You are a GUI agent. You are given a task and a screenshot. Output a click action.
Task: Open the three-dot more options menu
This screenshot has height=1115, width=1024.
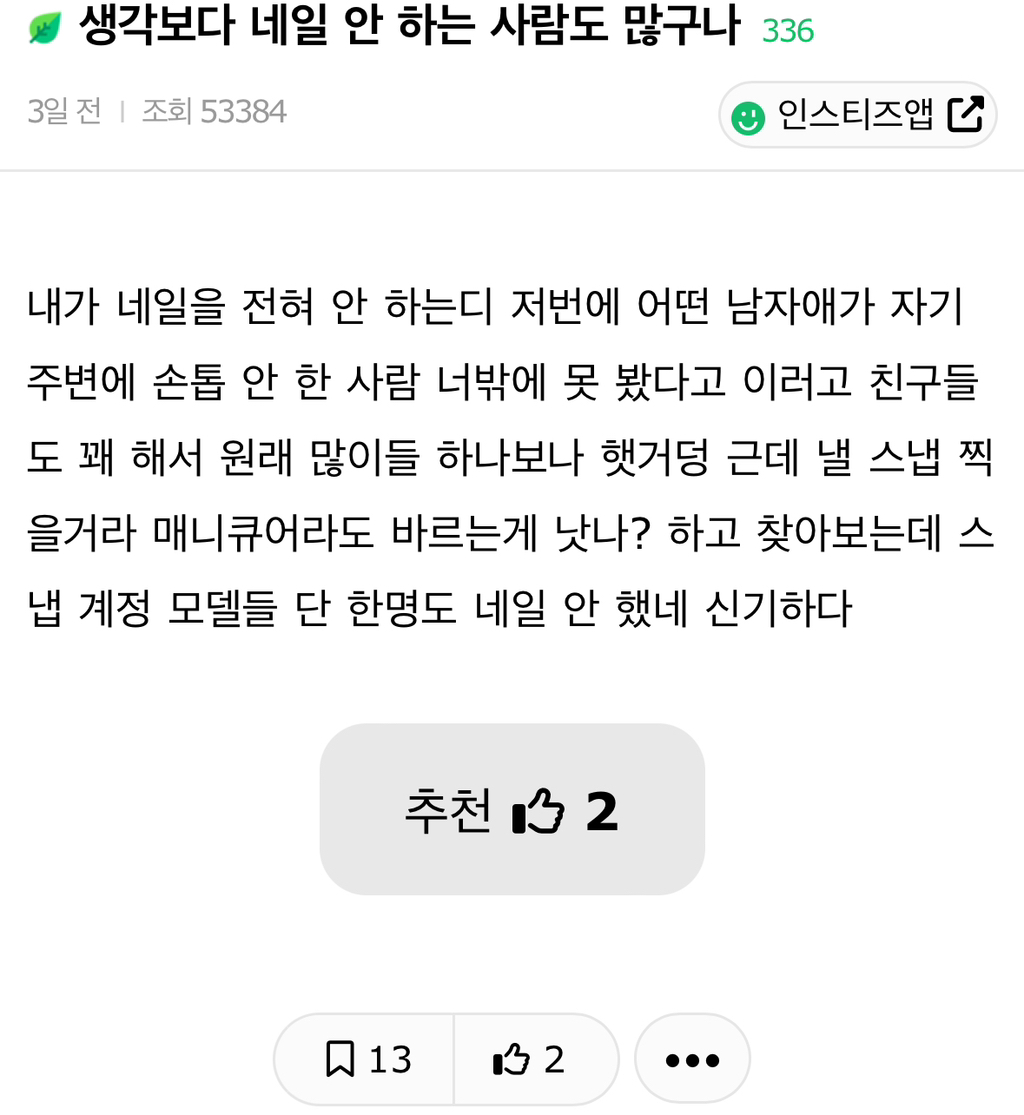(x=692, y=1059)
